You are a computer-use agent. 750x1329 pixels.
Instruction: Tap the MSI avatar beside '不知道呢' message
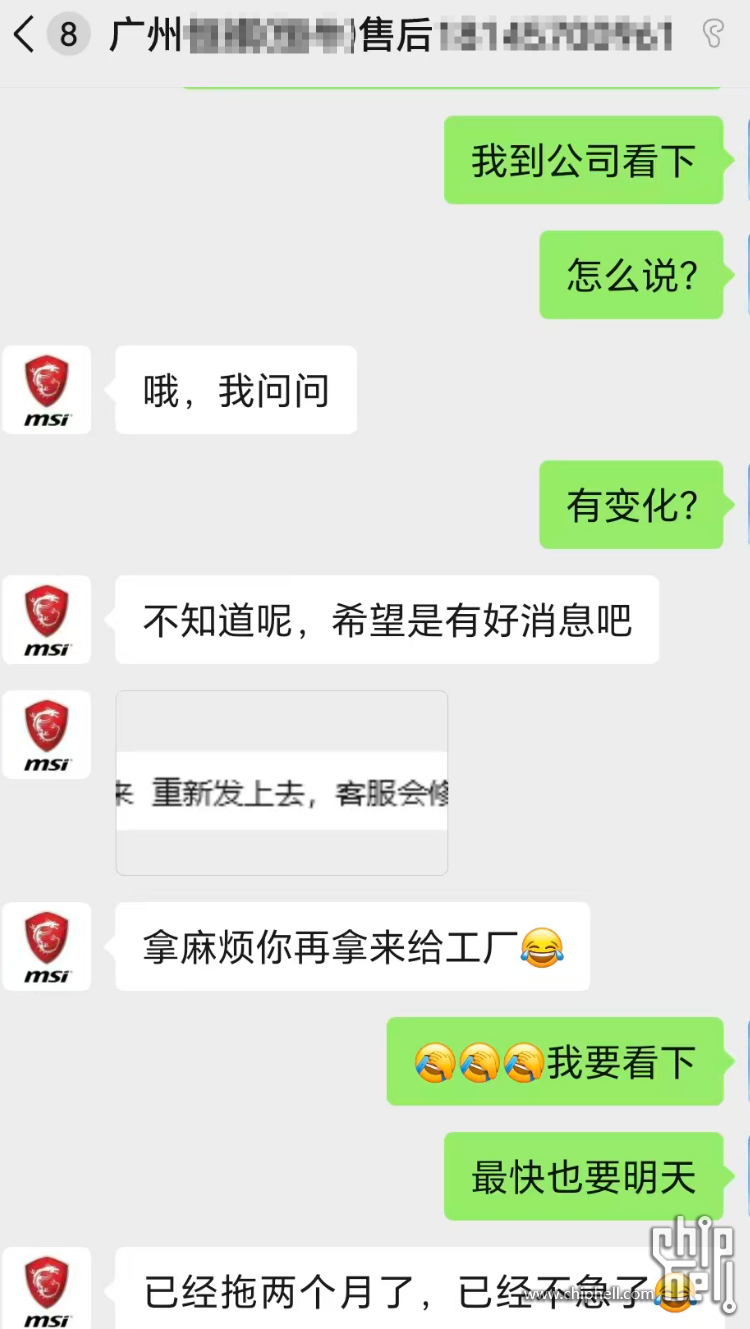point(46,620)
